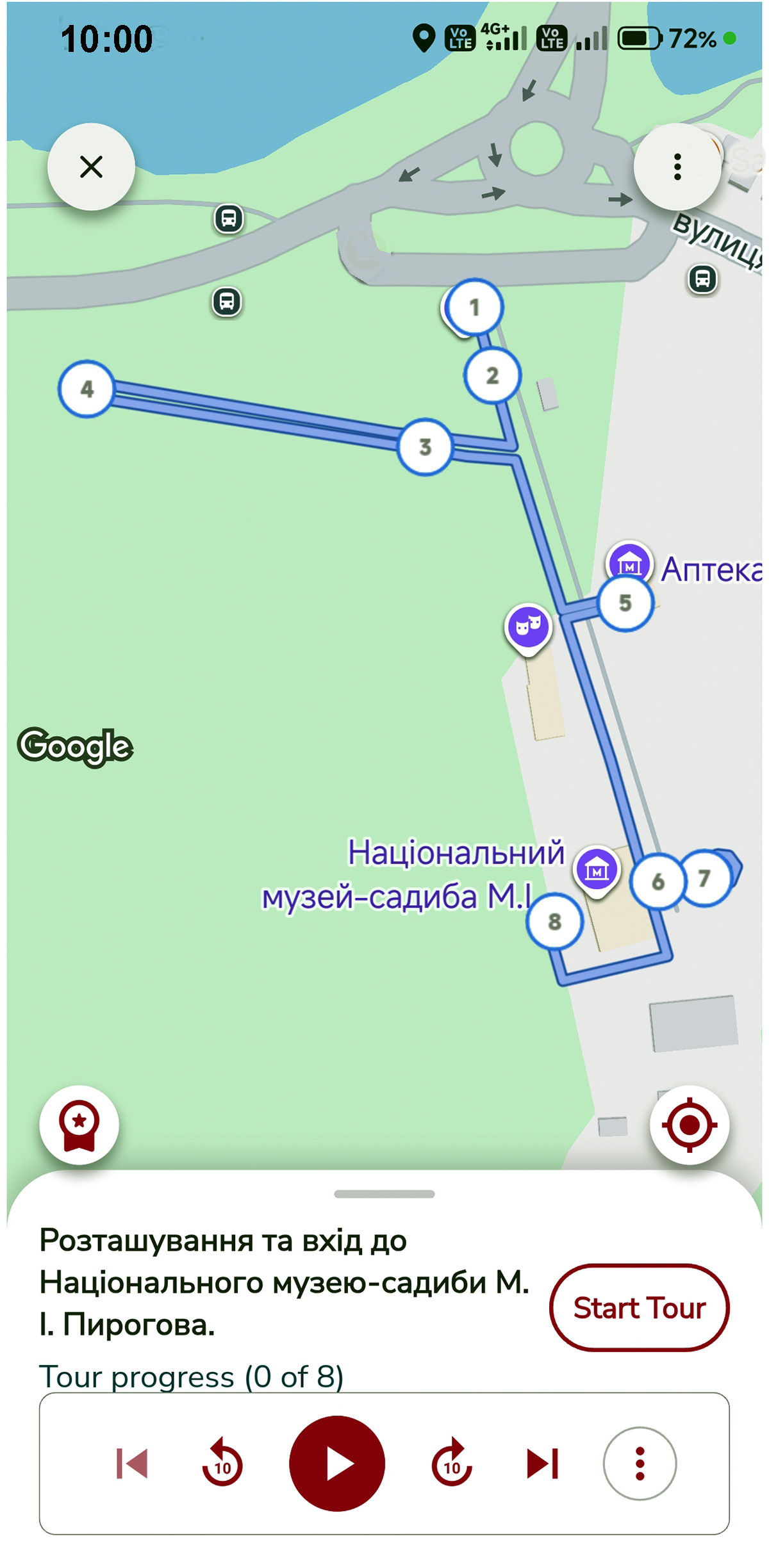
Task: Select tour stop 2 on the map
Action: click(492, 375)
